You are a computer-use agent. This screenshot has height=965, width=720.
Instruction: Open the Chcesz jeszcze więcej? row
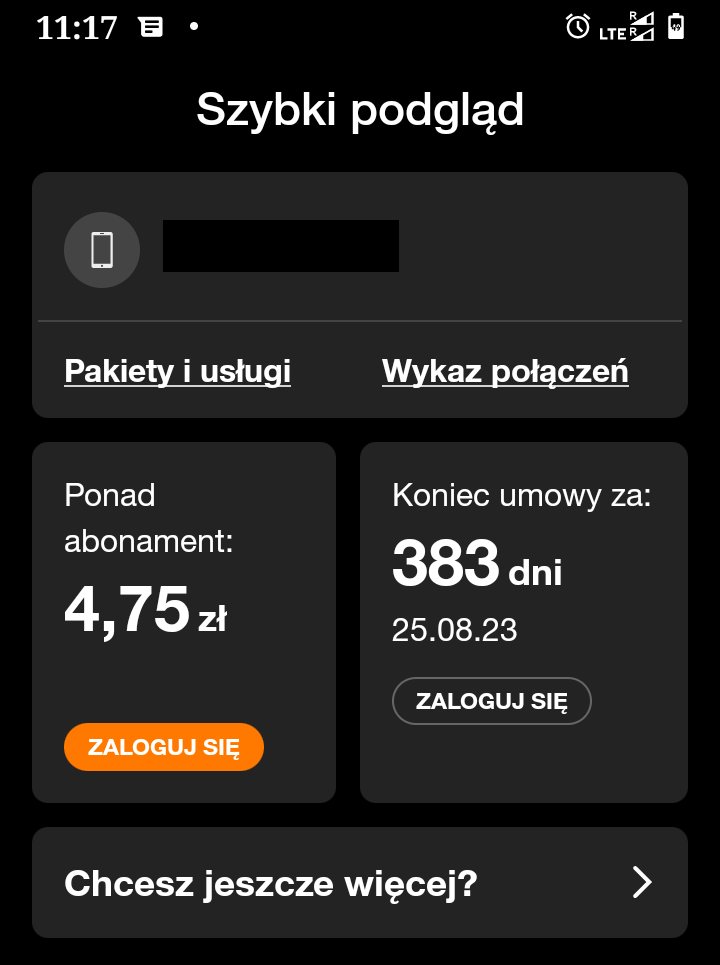coord(360,883)
